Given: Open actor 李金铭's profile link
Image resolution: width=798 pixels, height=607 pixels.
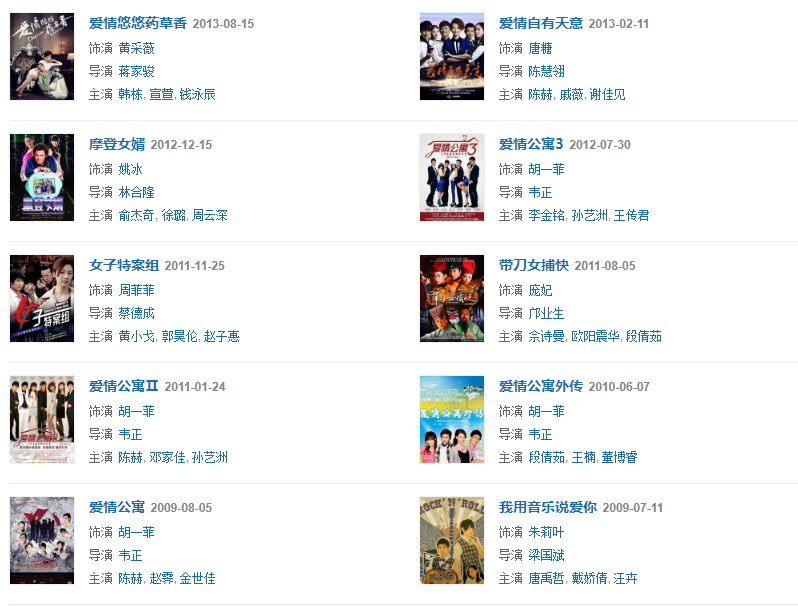Looking at the screenshot, I should pyautogui.click(x=546, y=215).
